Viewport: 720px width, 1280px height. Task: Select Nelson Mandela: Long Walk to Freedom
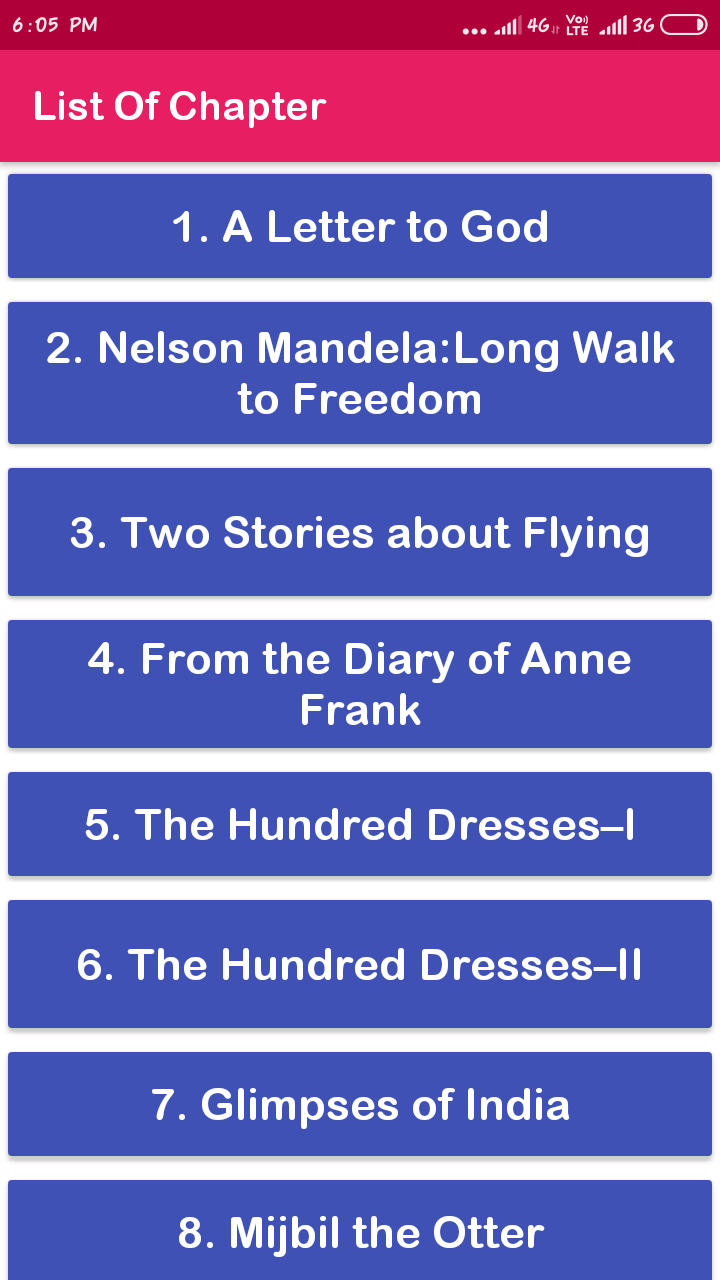pyautogui.click(x=360, y=373)
